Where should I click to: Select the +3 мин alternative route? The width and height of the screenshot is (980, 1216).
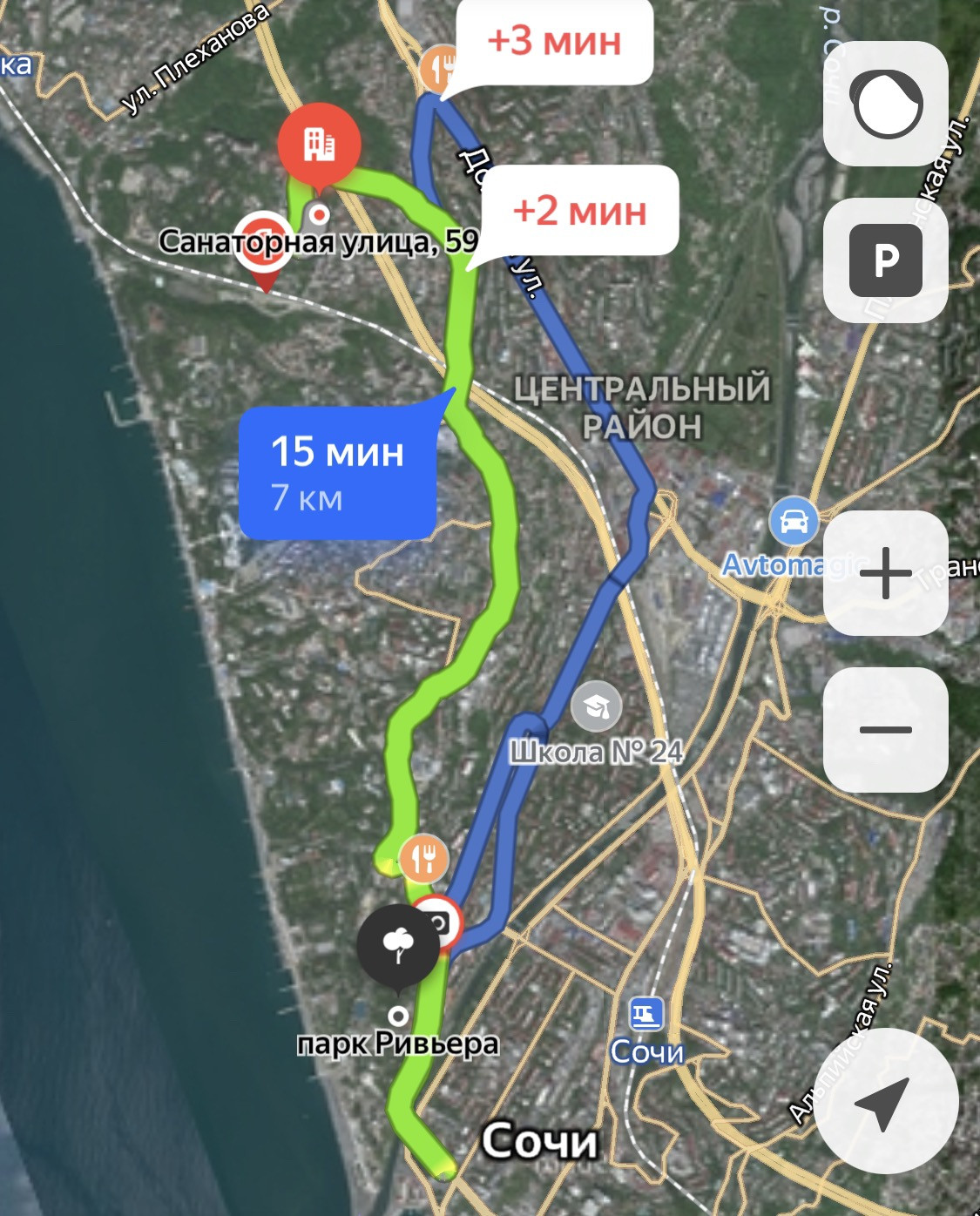(554, 41)
